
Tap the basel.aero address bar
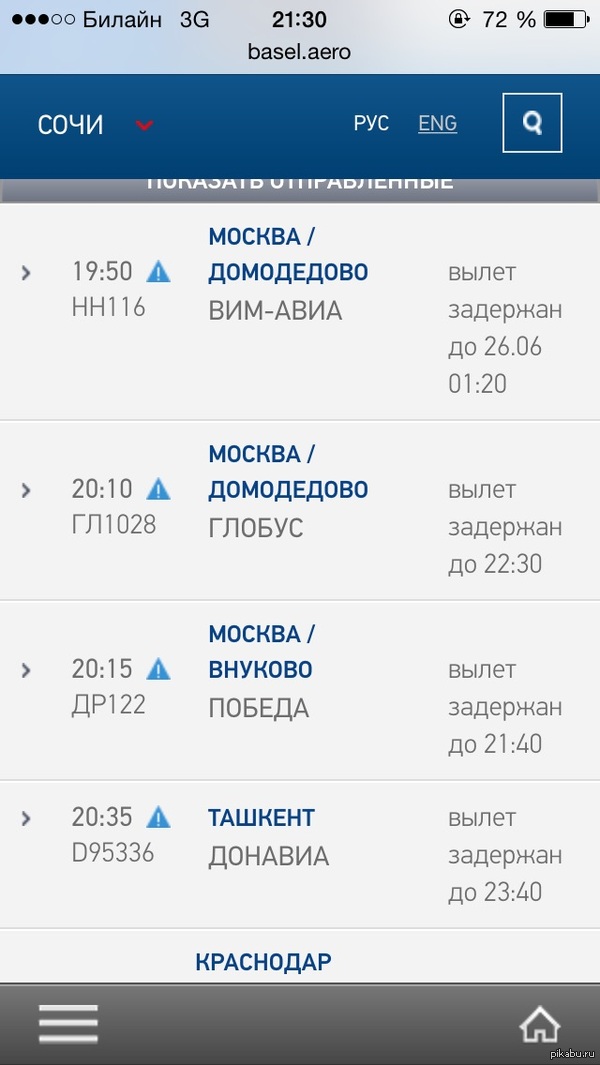click(300, 51)
